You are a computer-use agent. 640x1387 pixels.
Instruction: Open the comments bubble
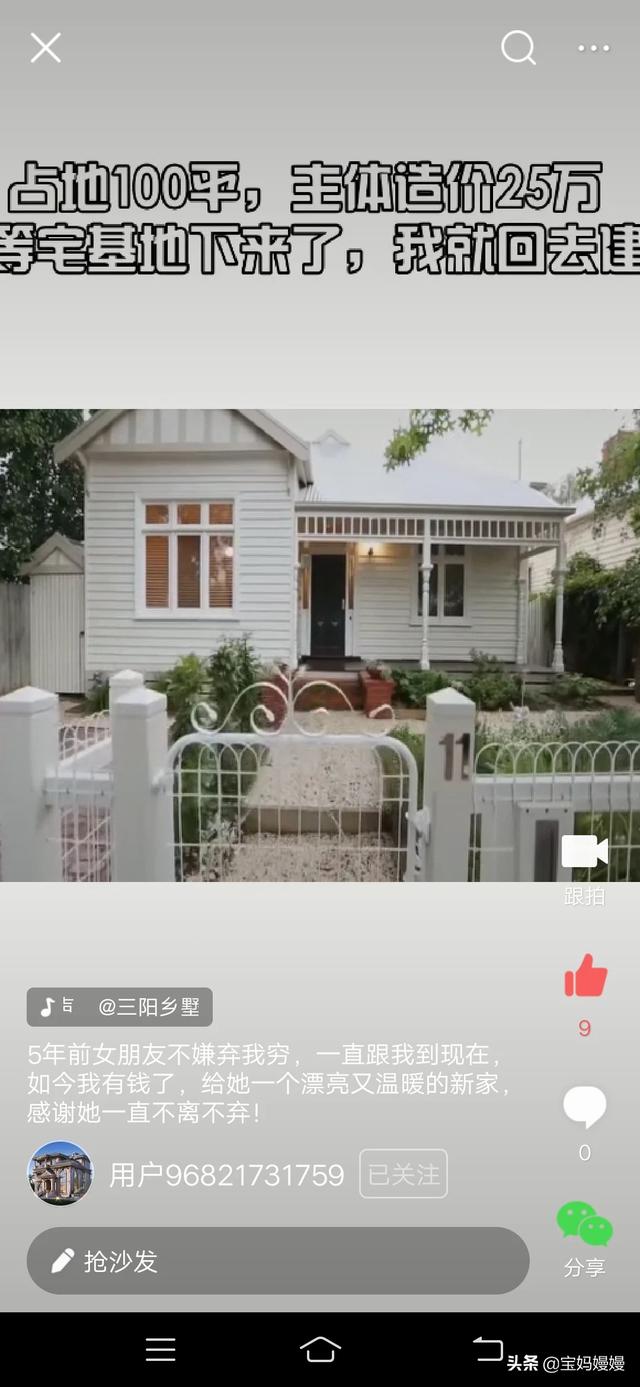(x=585, y=1107)
